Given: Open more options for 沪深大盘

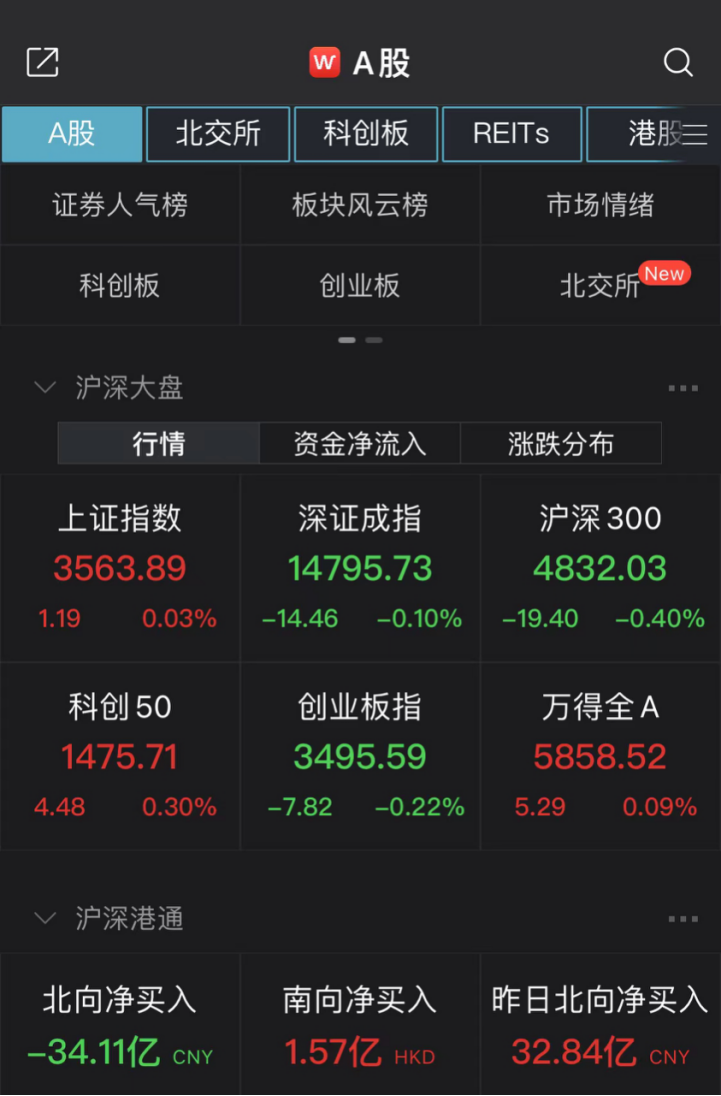Looking at the screenshot, I should (x=683, y=388).
